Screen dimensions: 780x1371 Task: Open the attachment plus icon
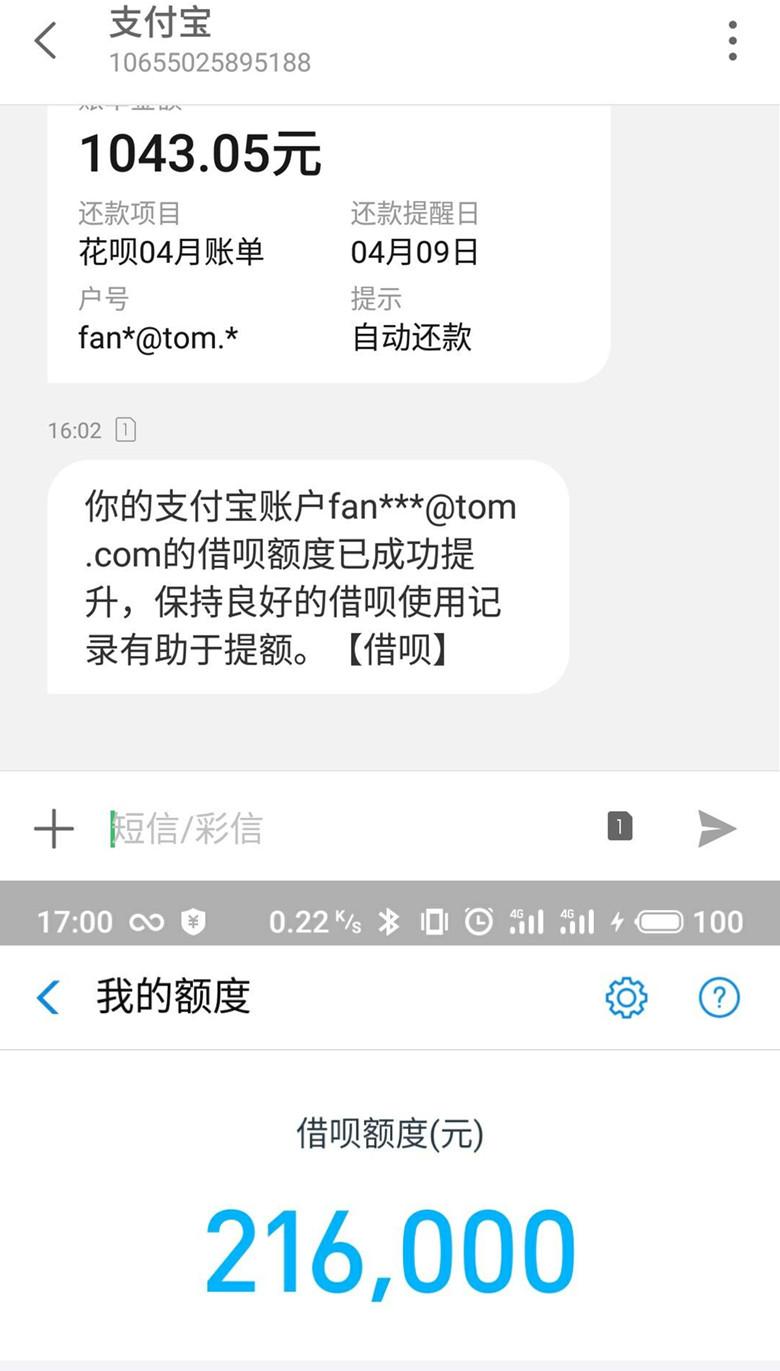click(54, 827)
